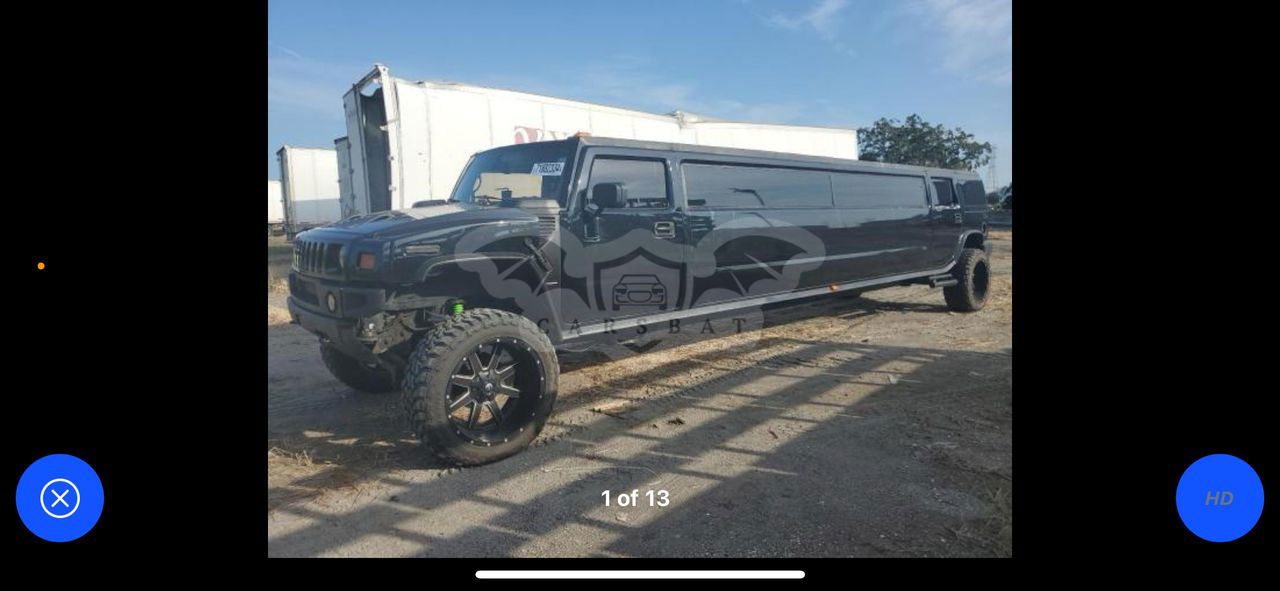This screenshot has height=591, width=1280.
Task: Close the photo viewer
Action: tap(60, 498)
